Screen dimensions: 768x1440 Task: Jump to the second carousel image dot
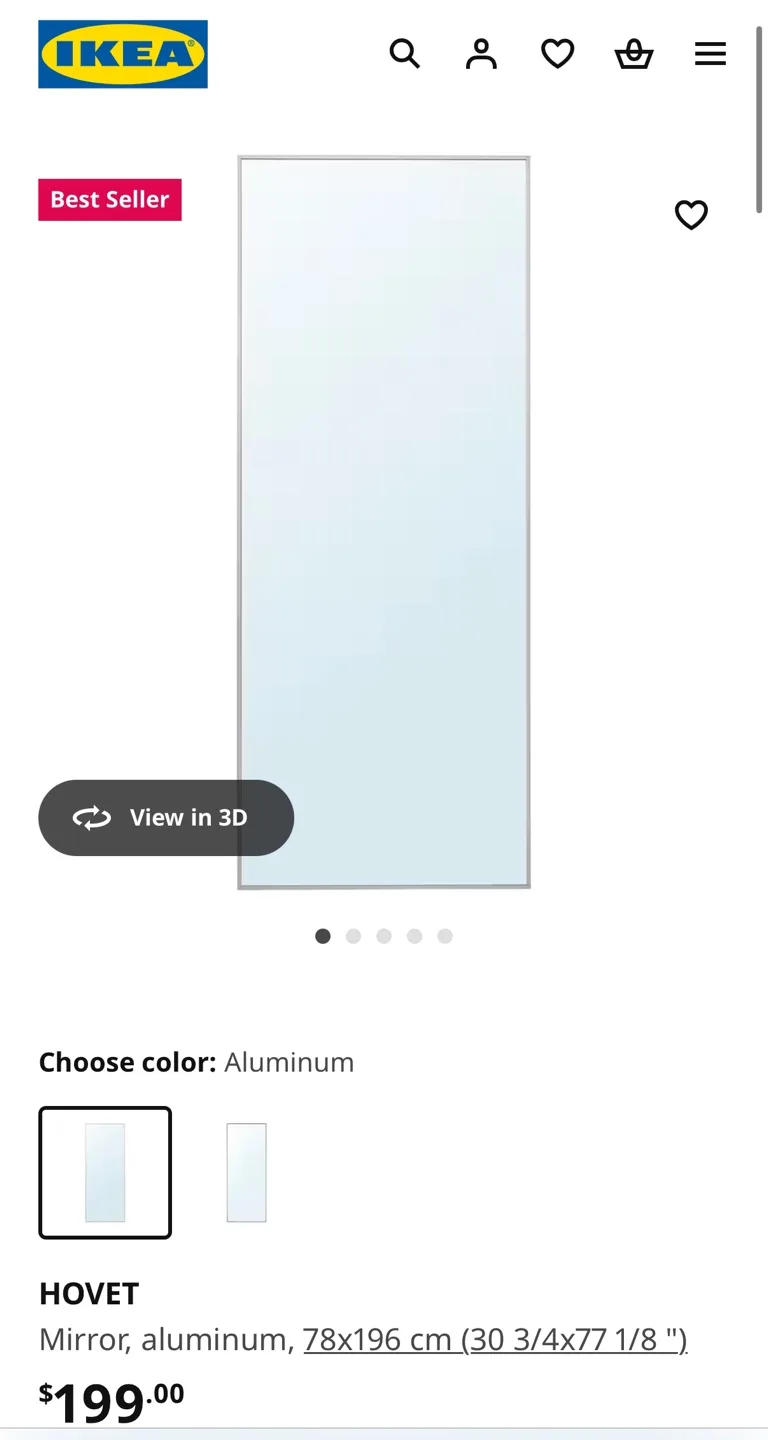coord(353,936)
